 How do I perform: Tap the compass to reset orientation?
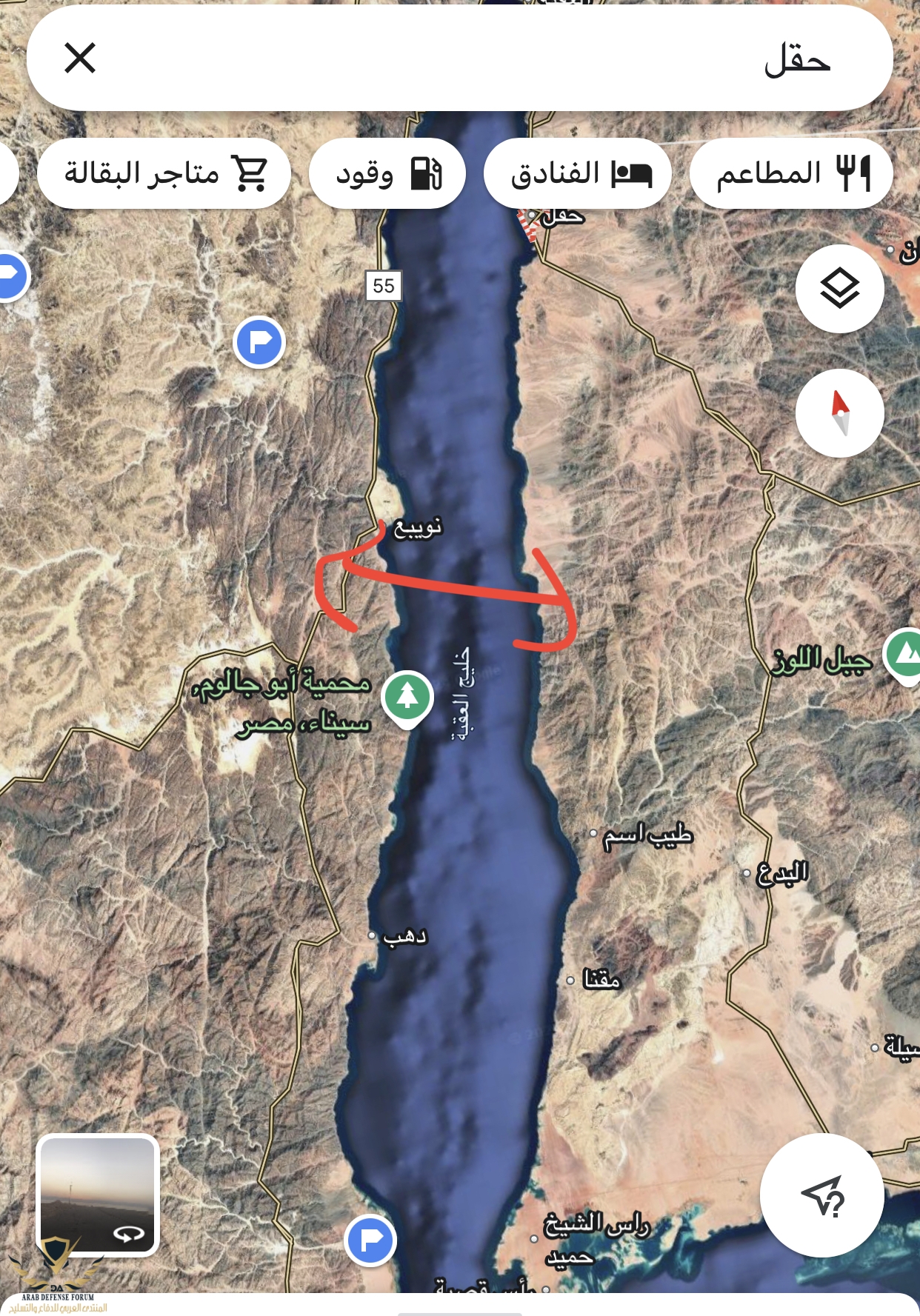pos(839,412)
